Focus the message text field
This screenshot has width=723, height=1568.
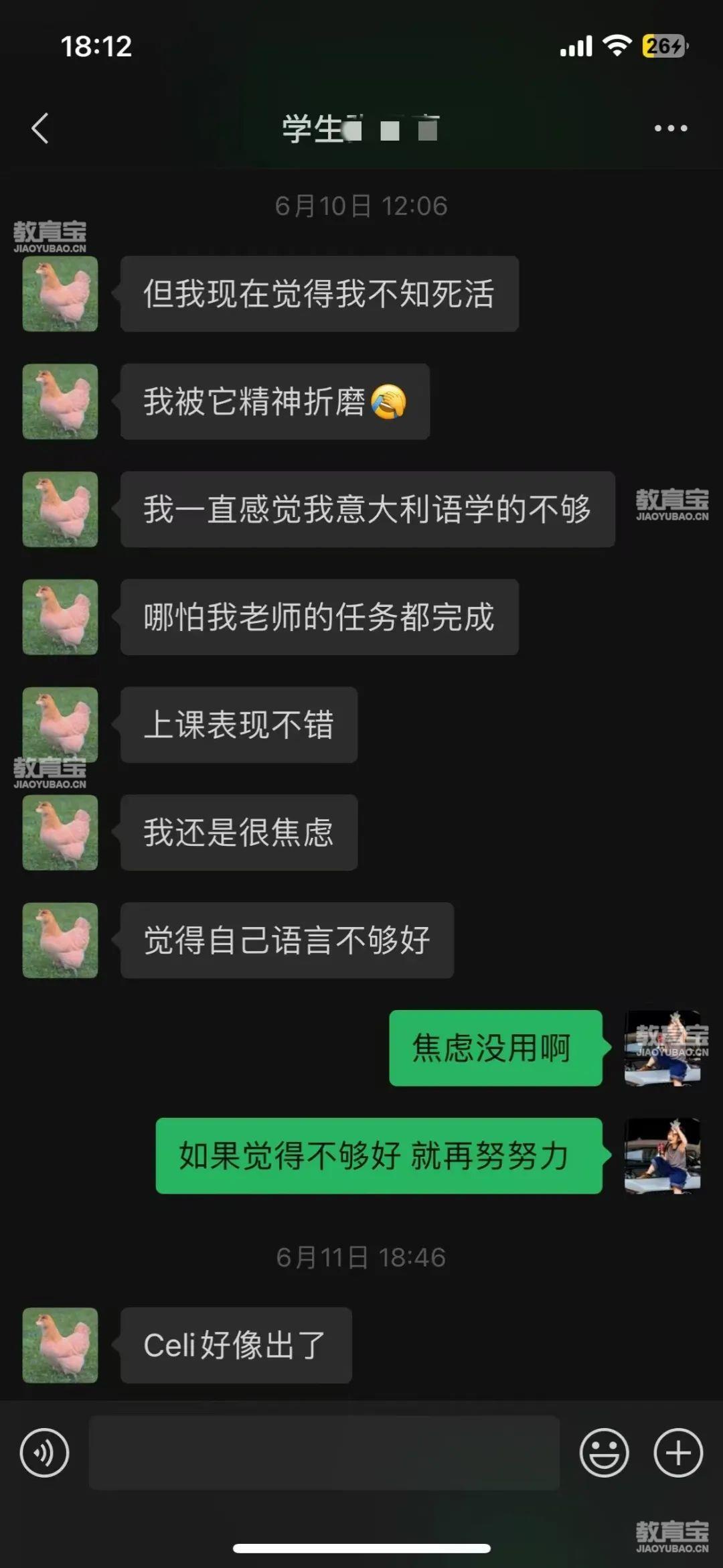click(x=324, y=1453)
